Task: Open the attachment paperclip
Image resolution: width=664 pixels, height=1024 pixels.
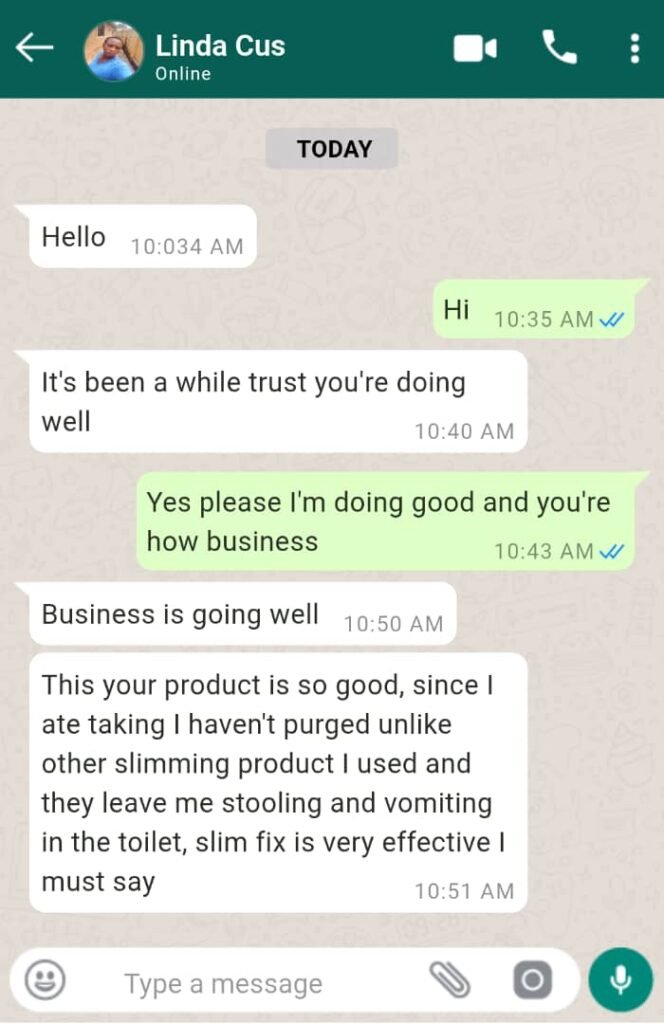Action: (450, 980)
